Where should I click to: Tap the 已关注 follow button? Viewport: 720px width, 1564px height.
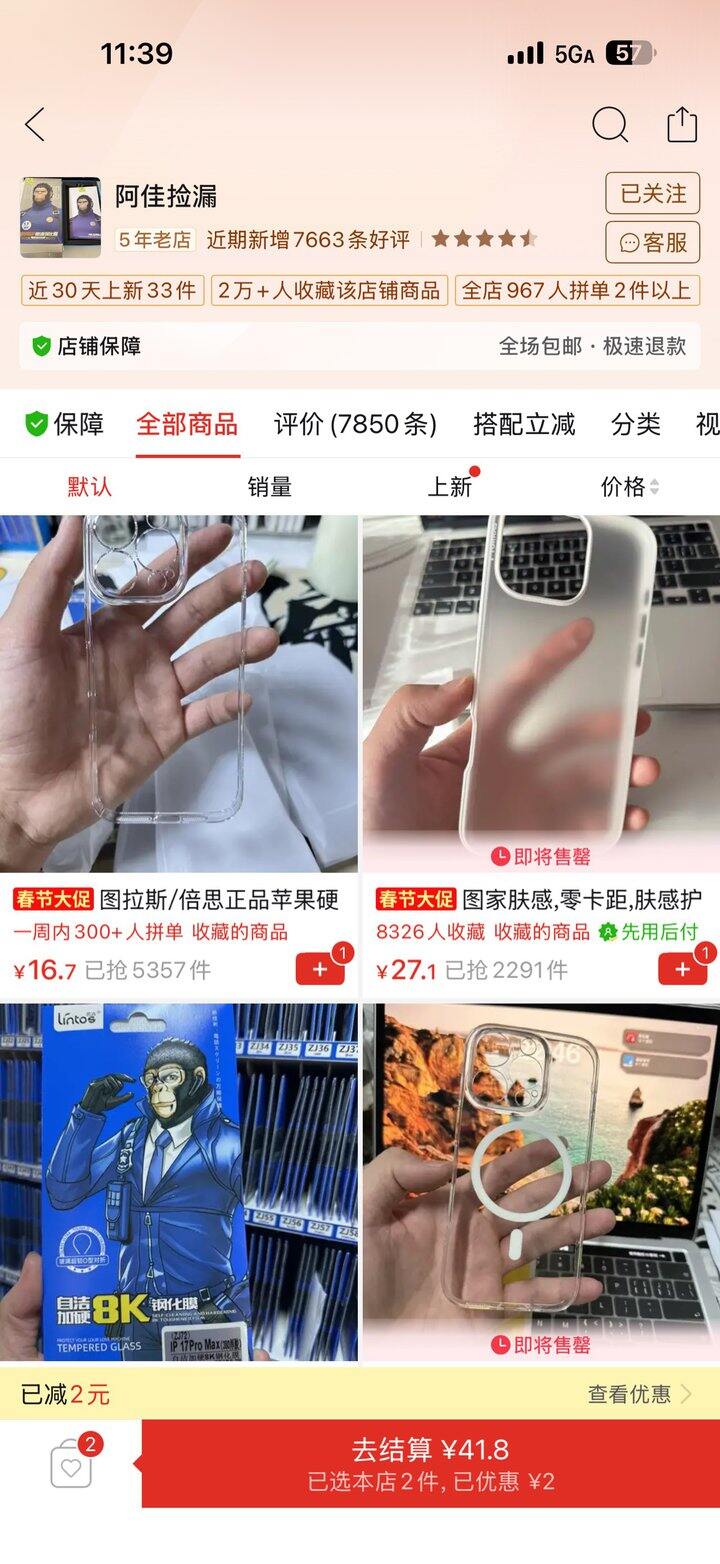pos(653,193)
